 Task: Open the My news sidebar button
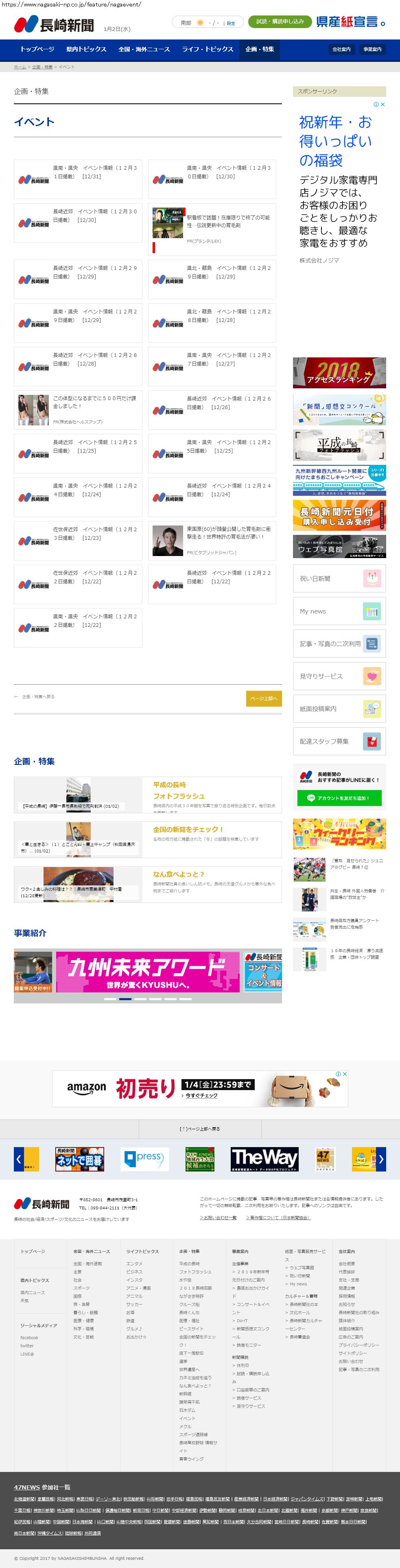[339, 611]
